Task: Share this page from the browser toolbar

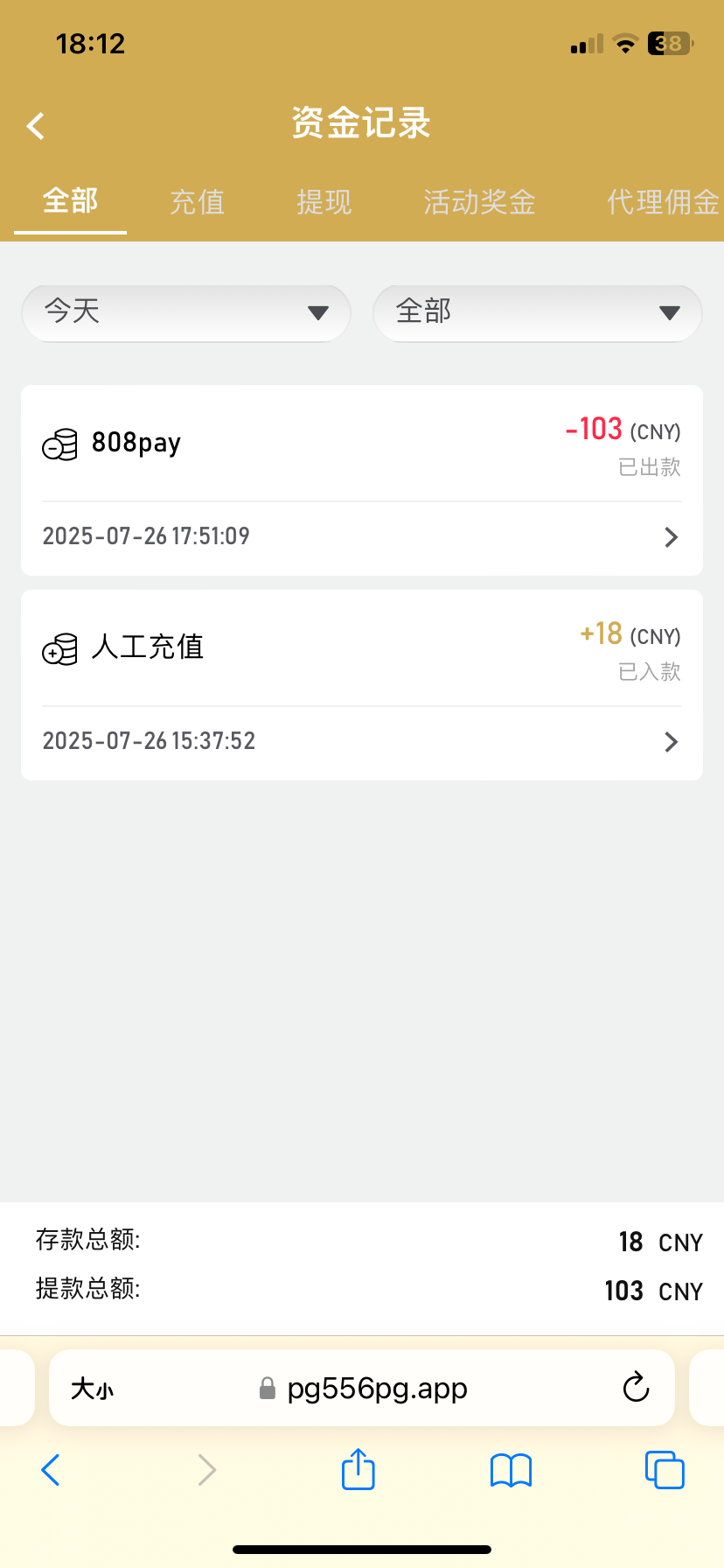Action: coord(359,1469)
